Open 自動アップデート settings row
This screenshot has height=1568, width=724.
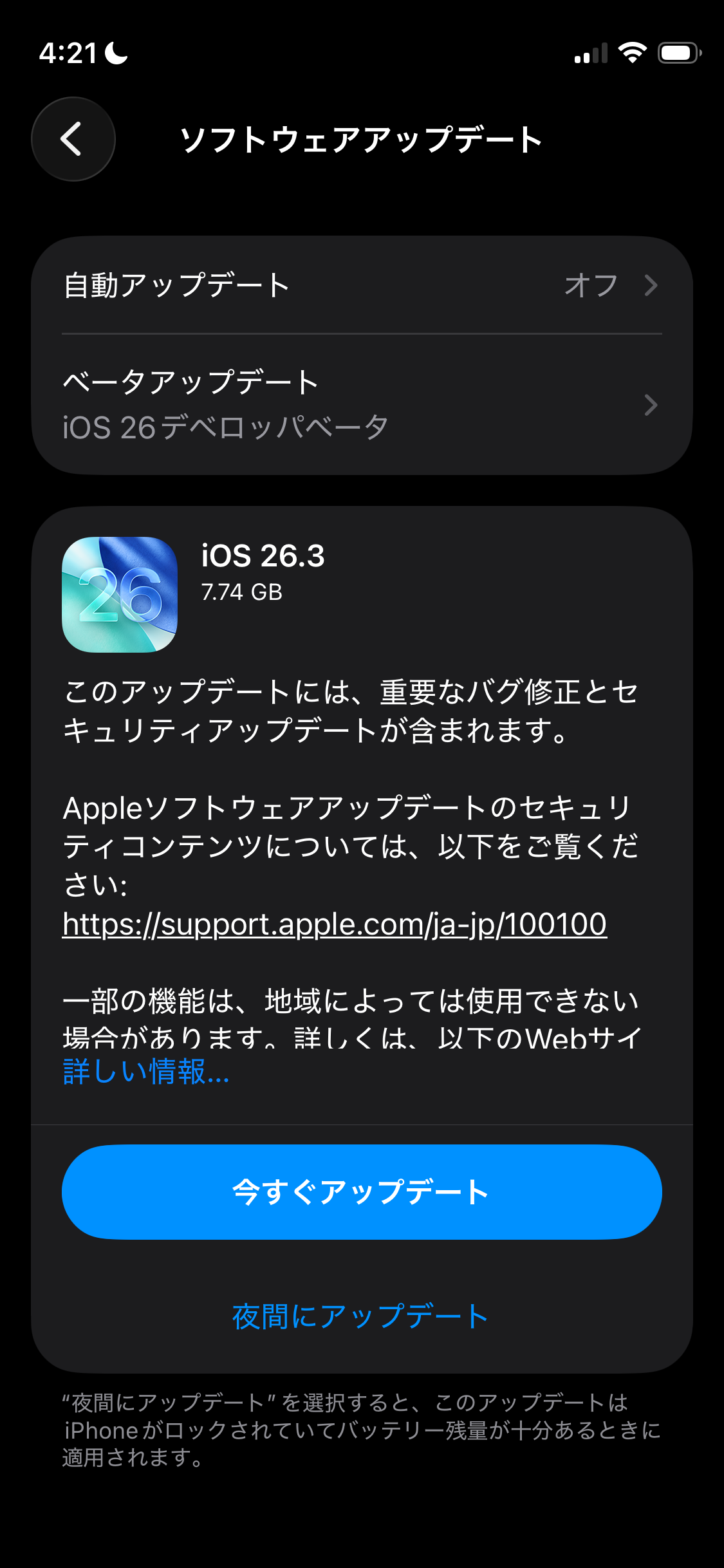coord(362,285)
